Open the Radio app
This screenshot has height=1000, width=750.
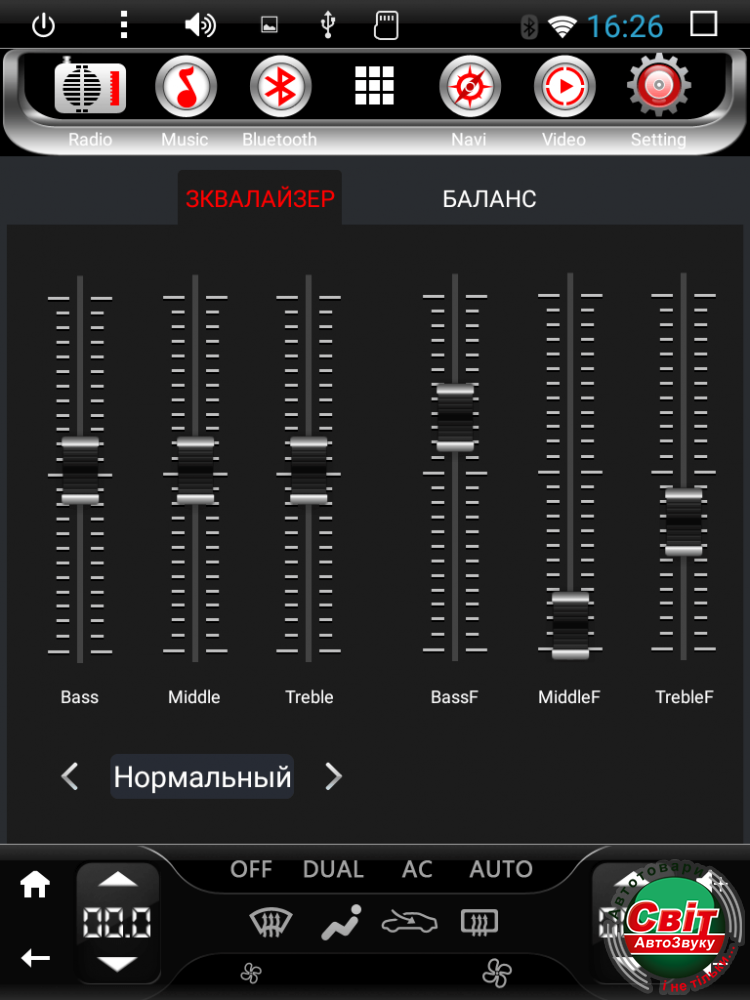[x=90, y=89]
